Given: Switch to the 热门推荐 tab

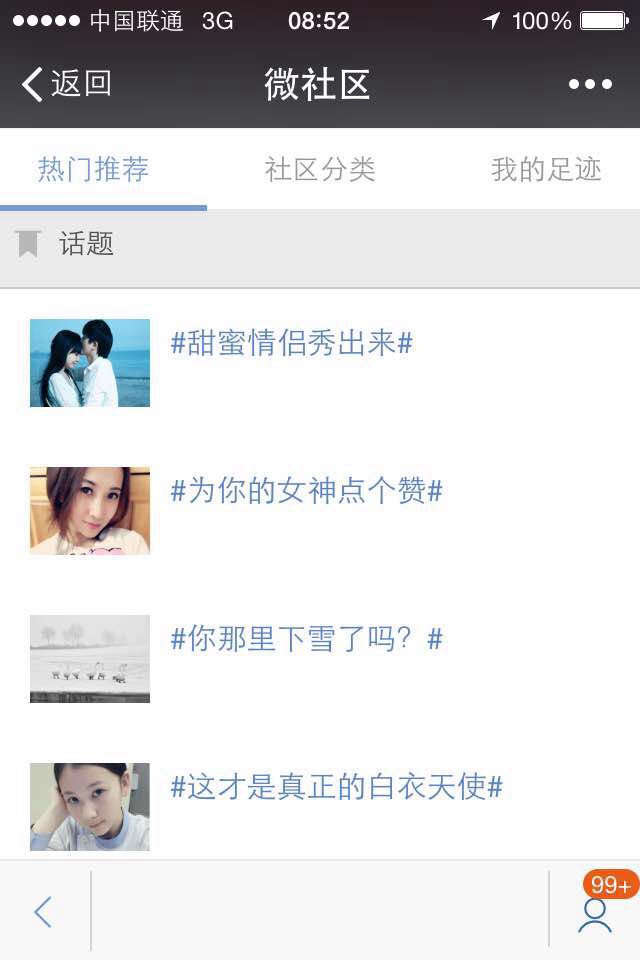Looking at the screenshot, I should [93, 170].
